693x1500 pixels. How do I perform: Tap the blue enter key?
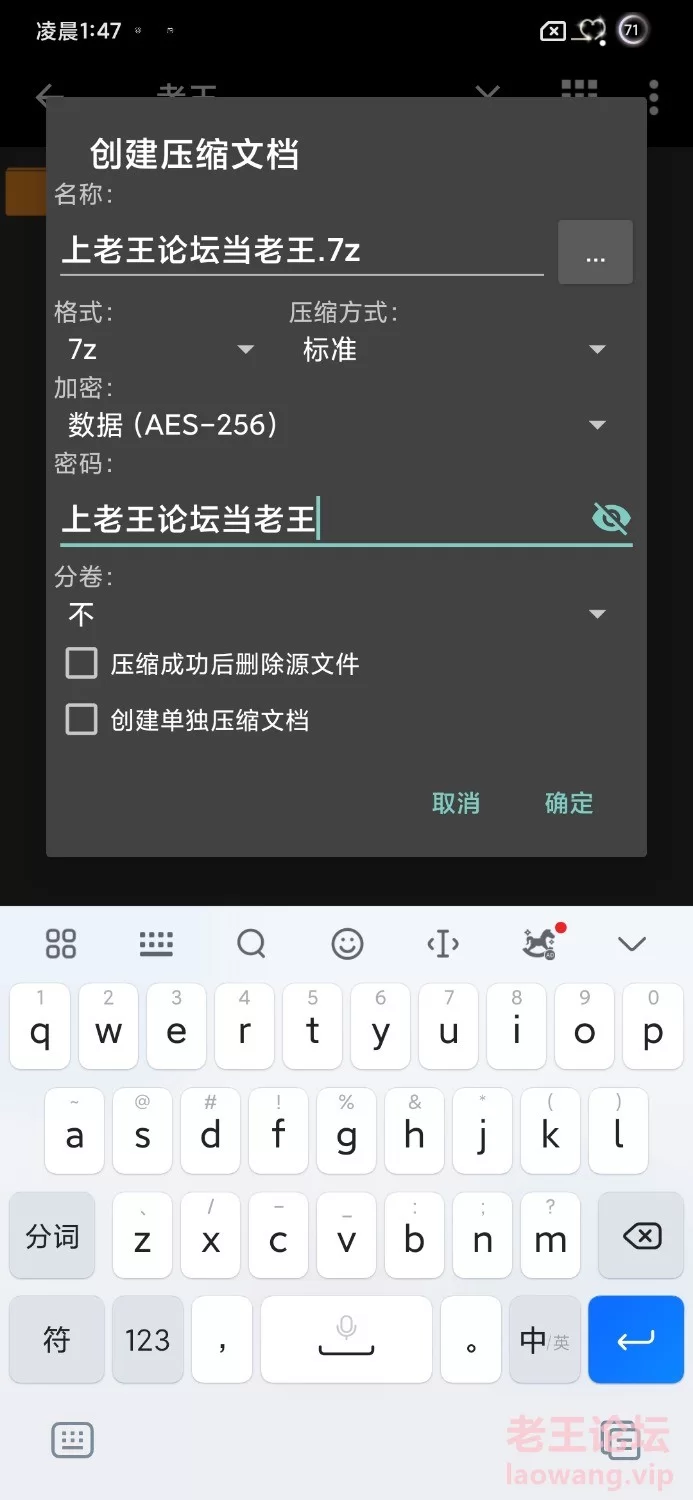pyautogui.click(x=636, y=1340)
